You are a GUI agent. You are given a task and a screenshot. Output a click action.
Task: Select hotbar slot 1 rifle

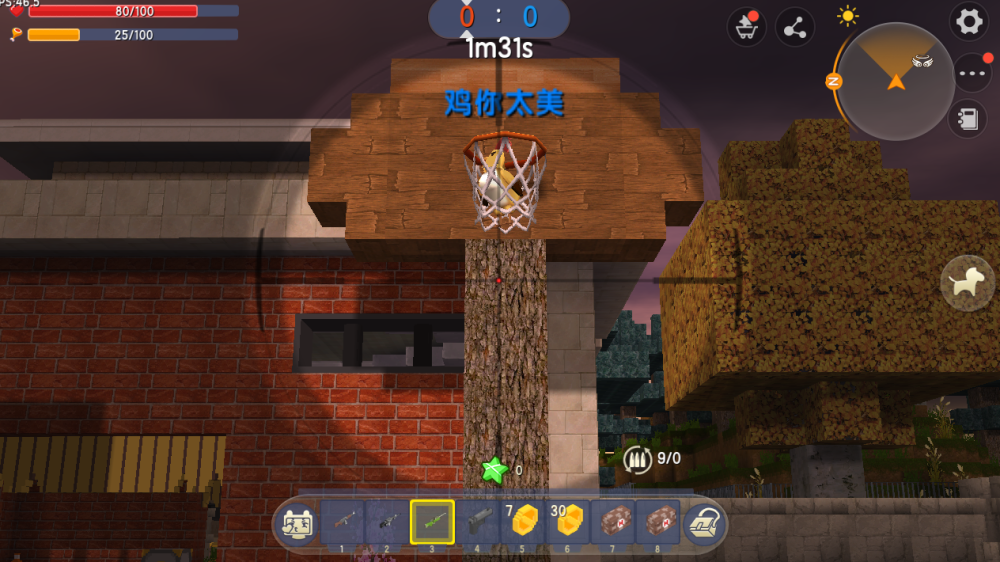342,522
